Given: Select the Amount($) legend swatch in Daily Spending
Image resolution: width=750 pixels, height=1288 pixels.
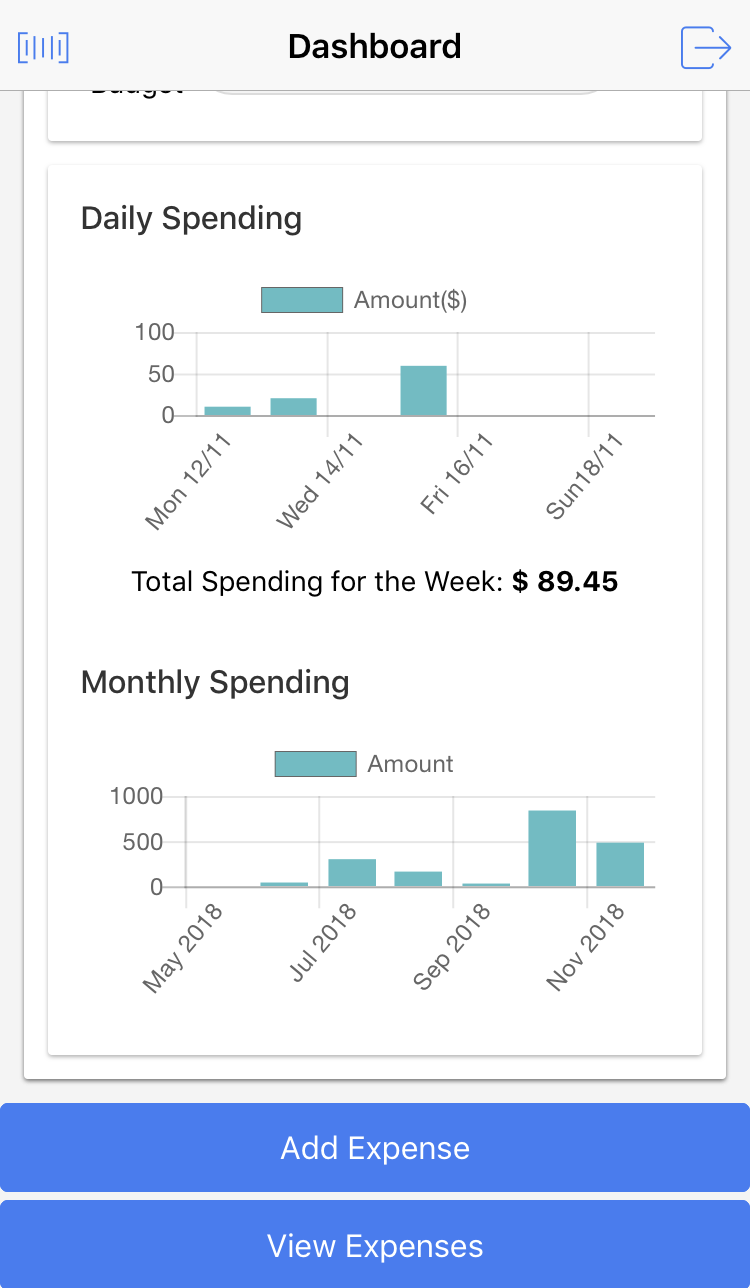Looking at the screenshot, I should (301, 298).
